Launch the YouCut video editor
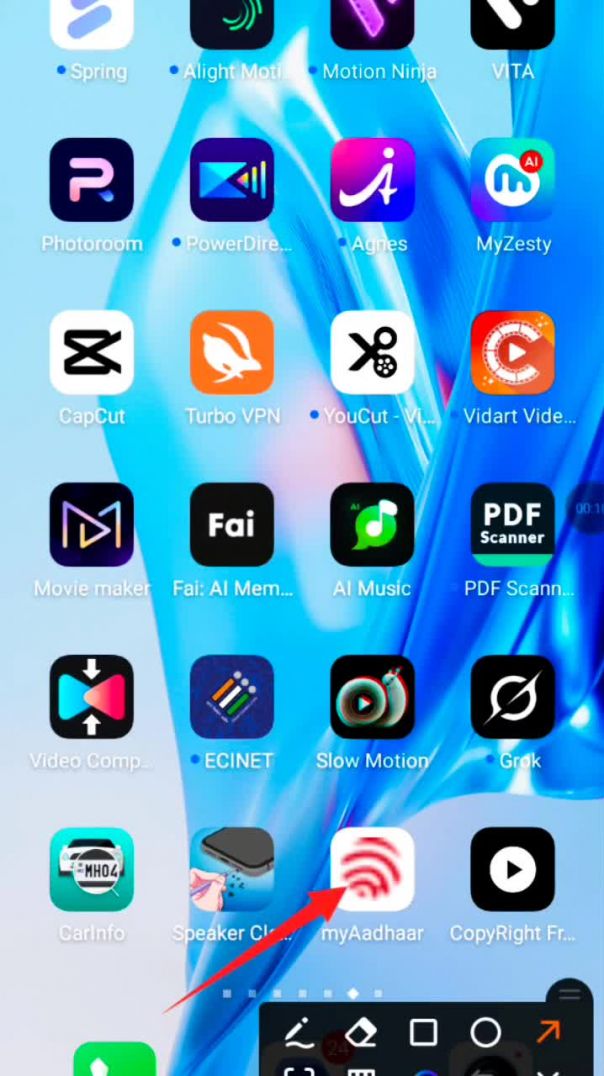This screenshot has width=604, height=1076. click(x=372, y=353)
